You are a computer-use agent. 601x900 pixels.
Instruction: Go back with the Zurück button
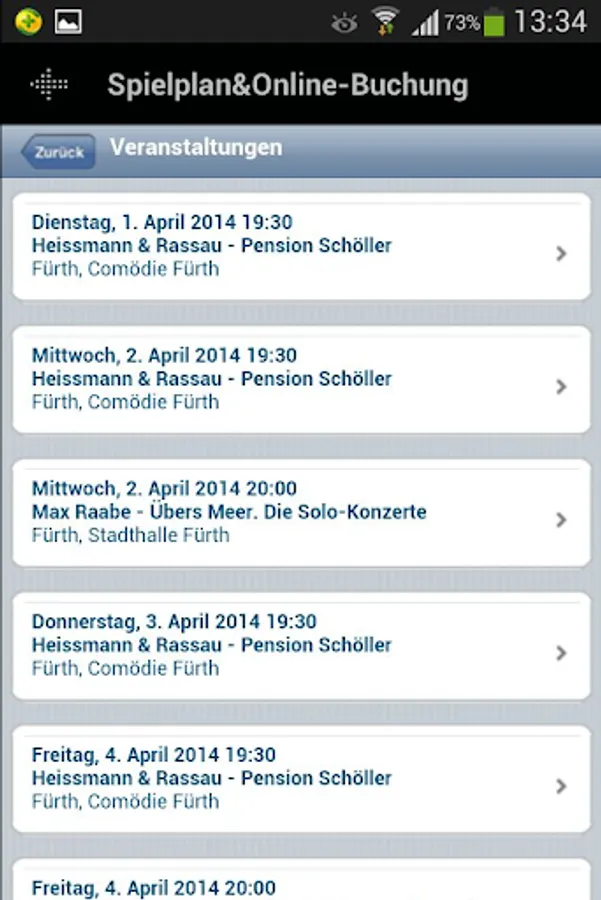(58, 152)
